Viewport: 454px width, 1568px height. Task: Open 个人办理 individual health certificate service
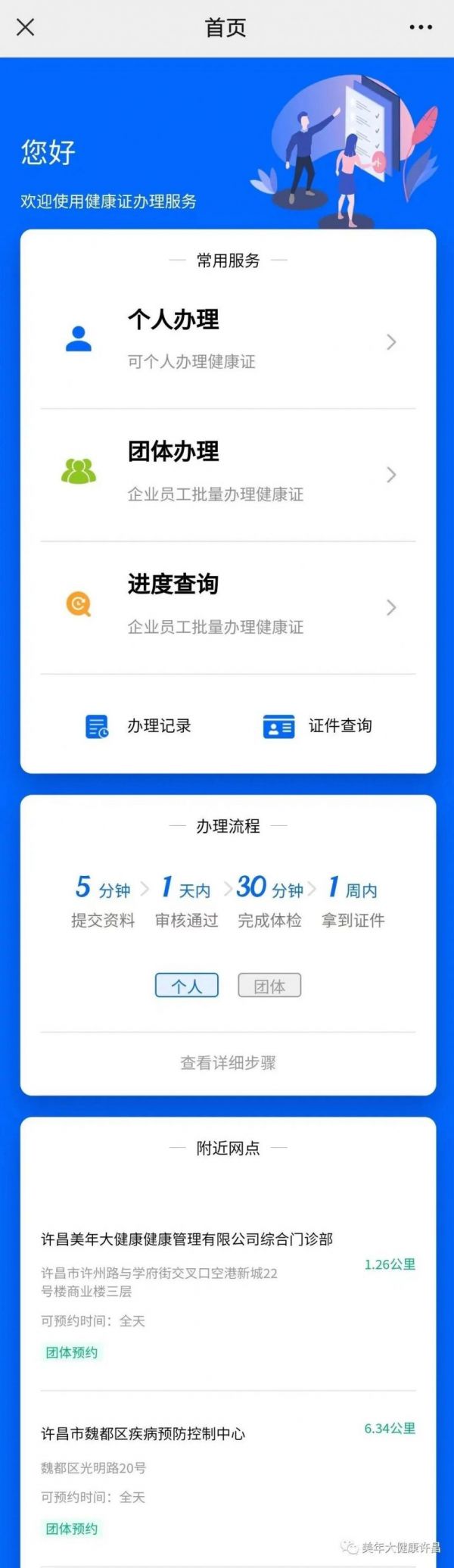(x=227, y=341)
